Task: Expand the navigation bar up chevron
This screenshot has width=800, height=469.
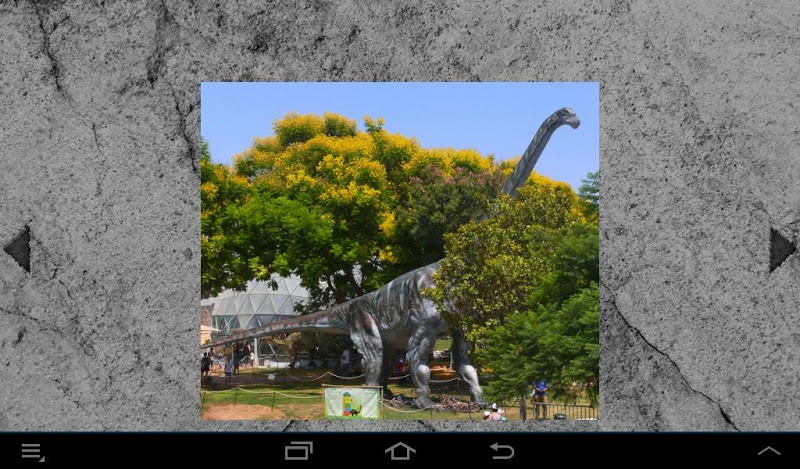Action: point(768,451)
